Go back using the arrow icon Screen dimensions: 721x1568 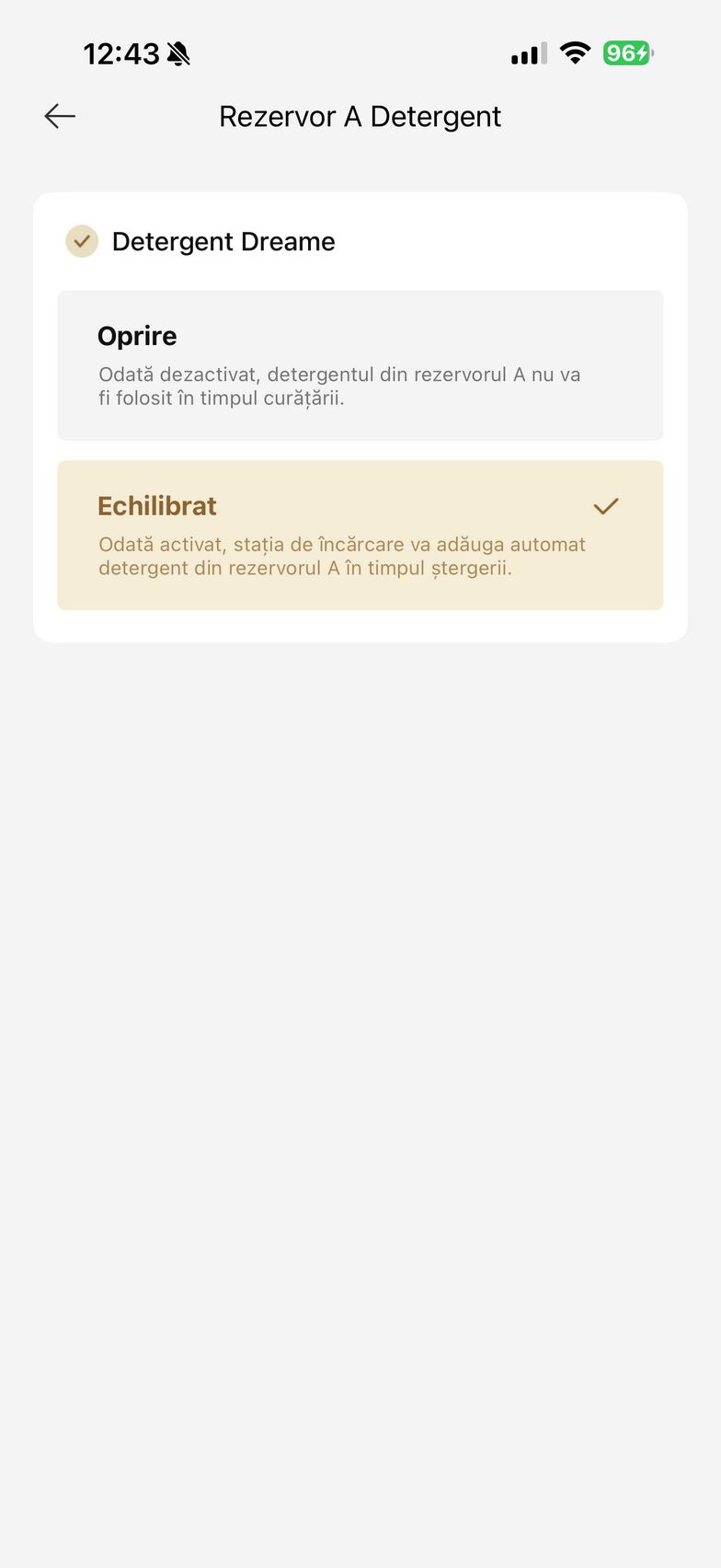tap(60, 116)
